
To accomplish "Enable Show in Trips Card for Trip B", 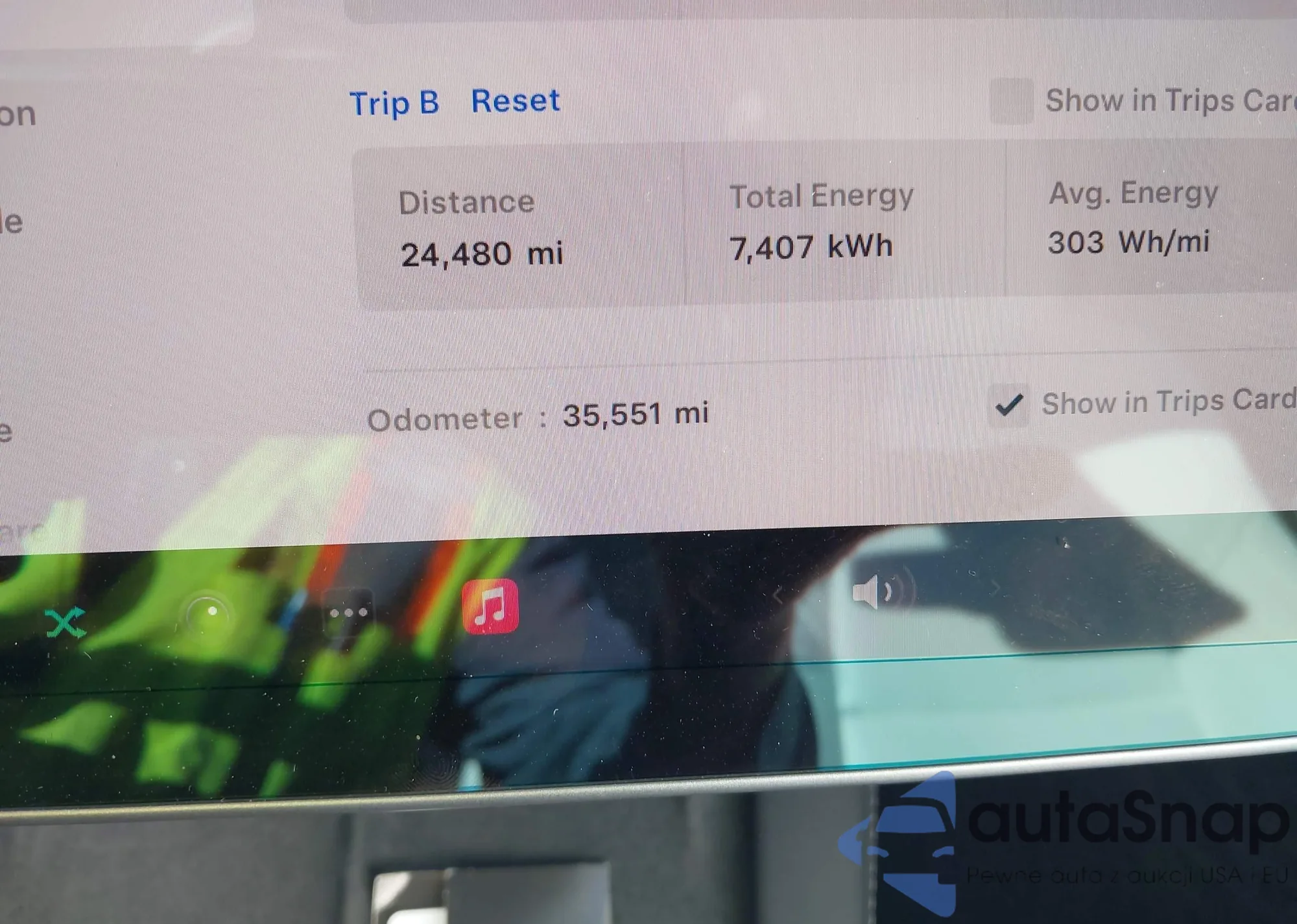I will tap(1011, 101).
